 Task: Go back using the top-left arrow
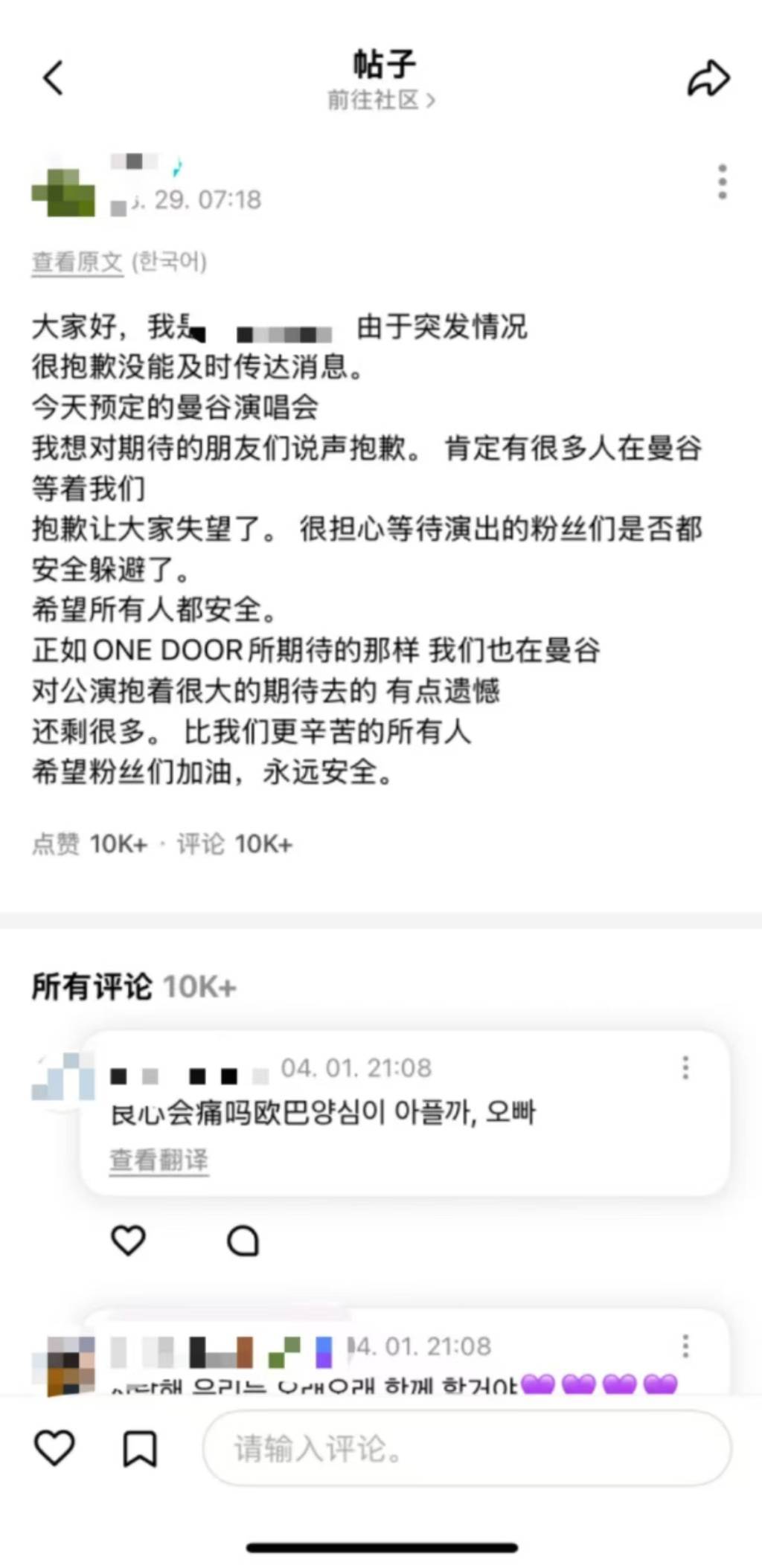click(x=54, y=77)
